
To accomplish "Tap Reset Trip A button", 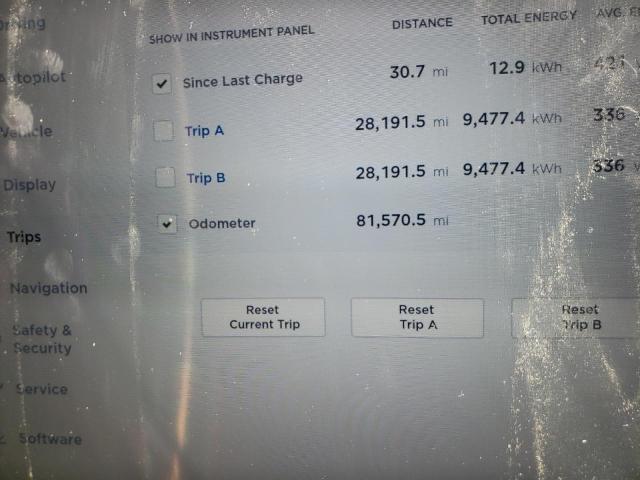I will [417, 317].
